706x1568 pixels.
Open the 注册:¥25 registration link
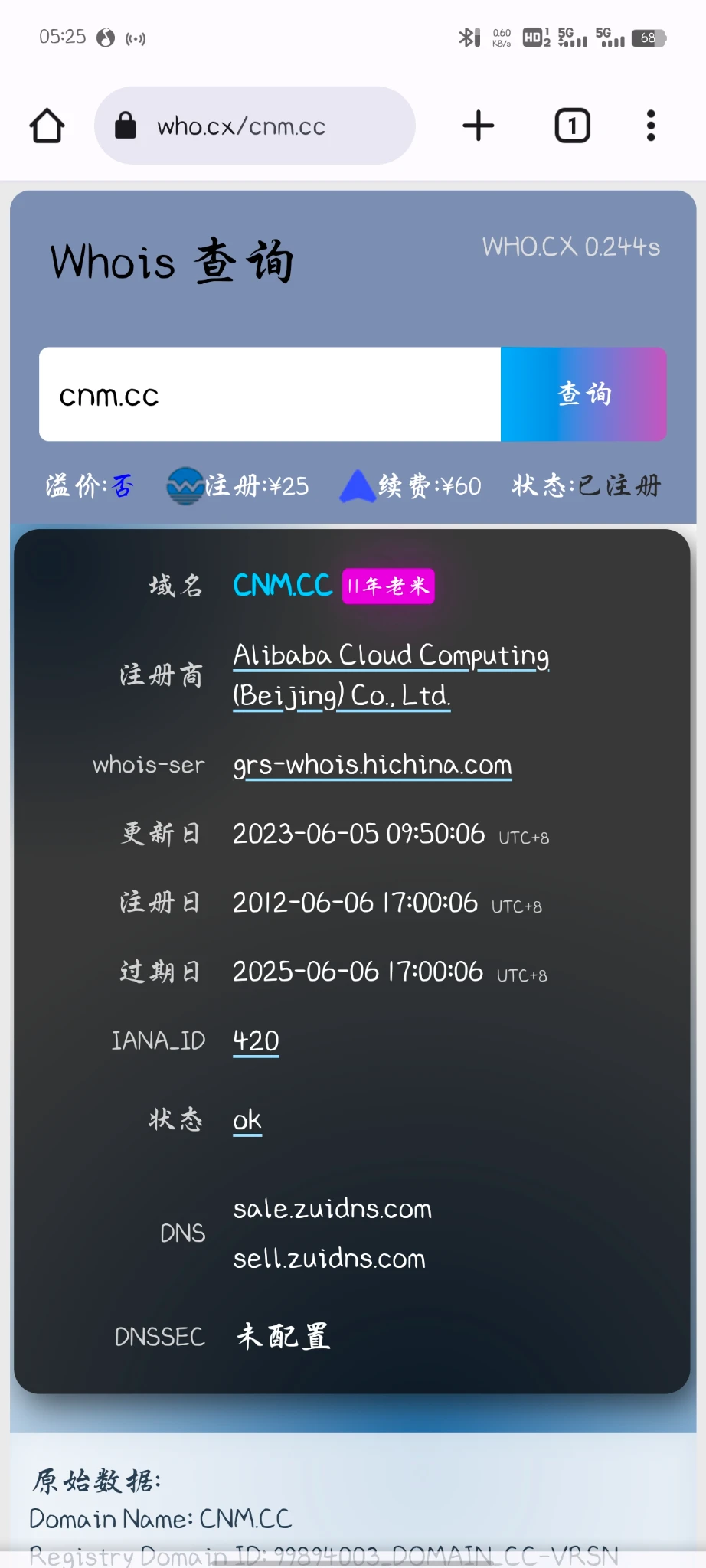239,485
